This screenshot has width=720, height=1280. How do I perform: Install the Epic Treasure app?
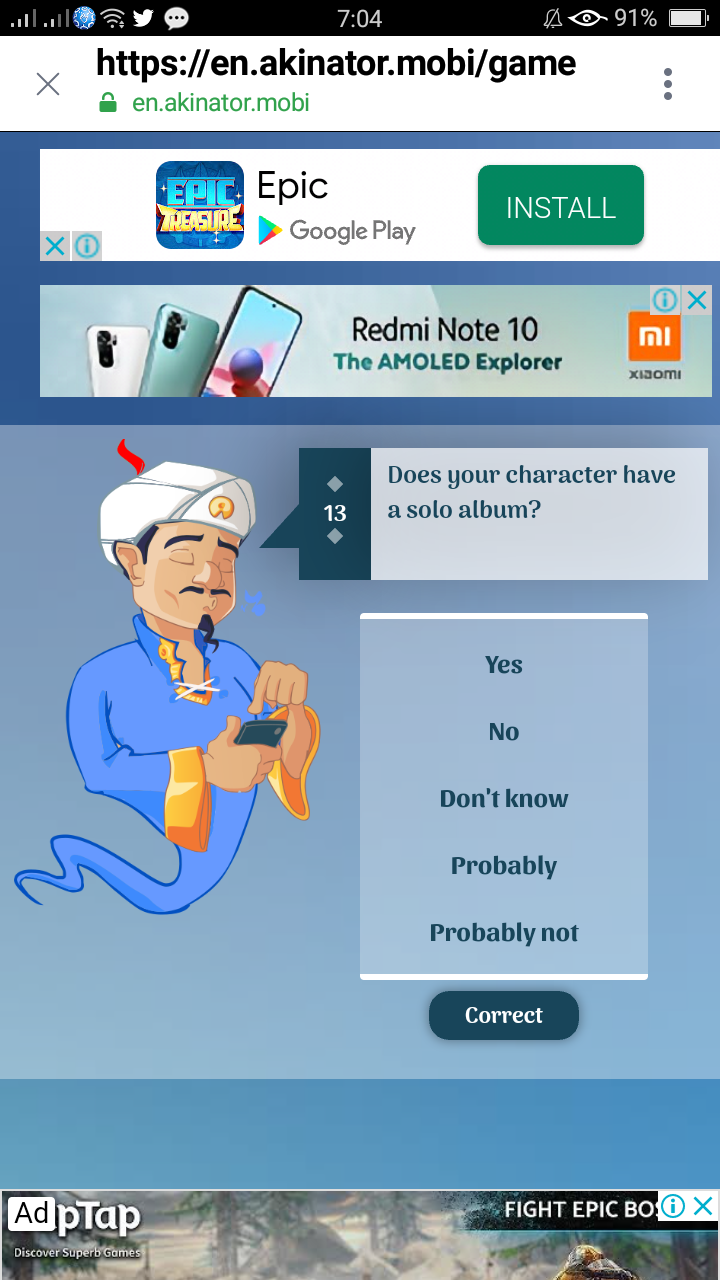tap(560, 206)
